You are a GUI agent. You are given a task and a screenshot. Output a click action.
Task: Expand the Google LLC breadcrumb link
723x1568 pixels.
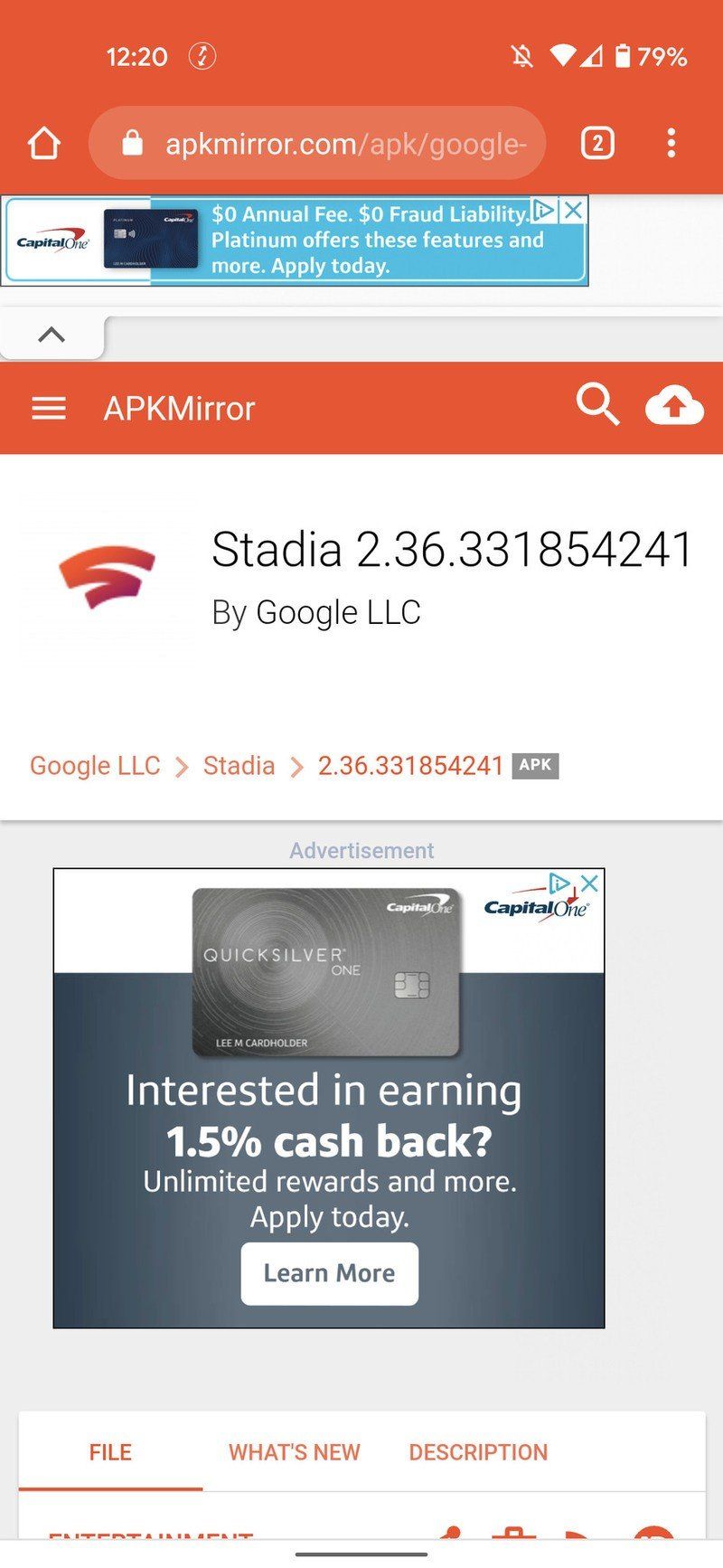[x=94, y=765]
